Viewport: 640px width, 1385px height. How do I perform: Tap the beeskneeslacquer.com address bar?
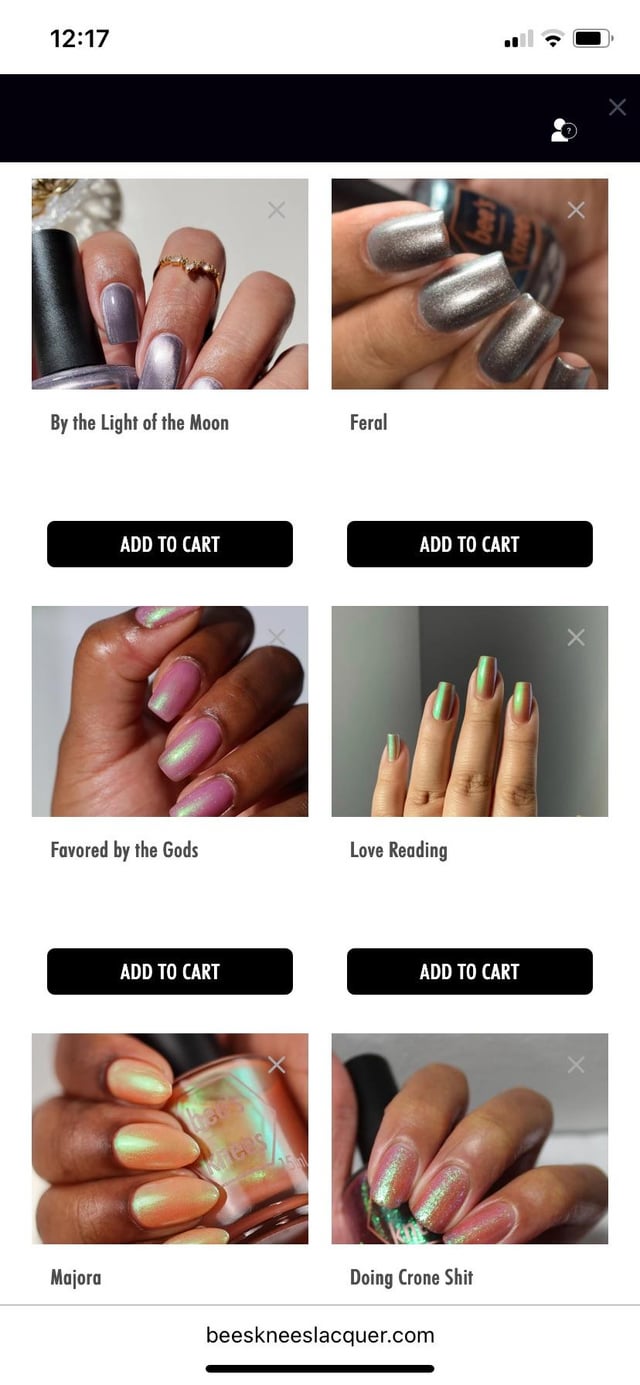coord(320,1335)
